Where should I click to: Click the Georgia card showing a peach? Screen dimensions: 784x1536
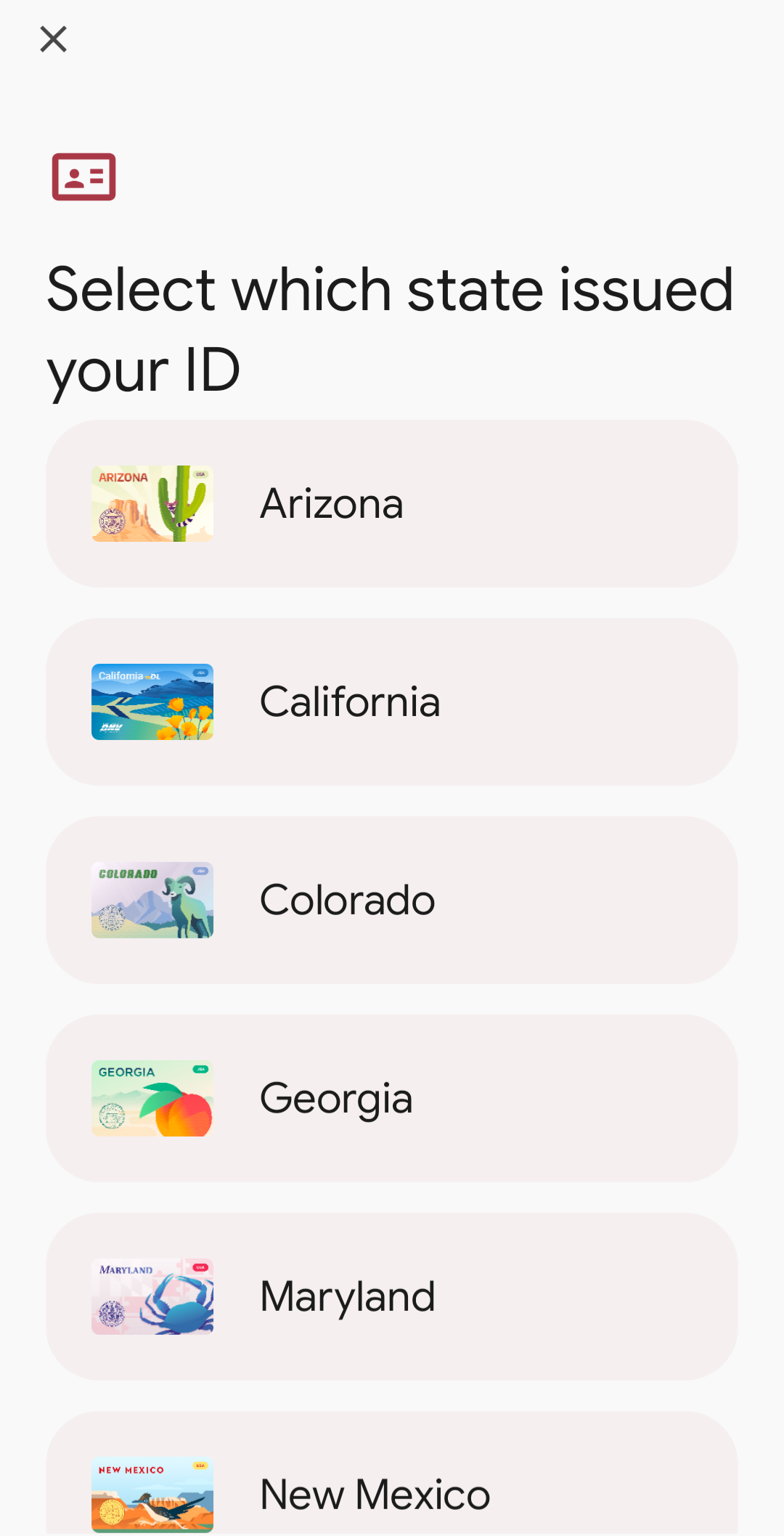coord(151,1098)
